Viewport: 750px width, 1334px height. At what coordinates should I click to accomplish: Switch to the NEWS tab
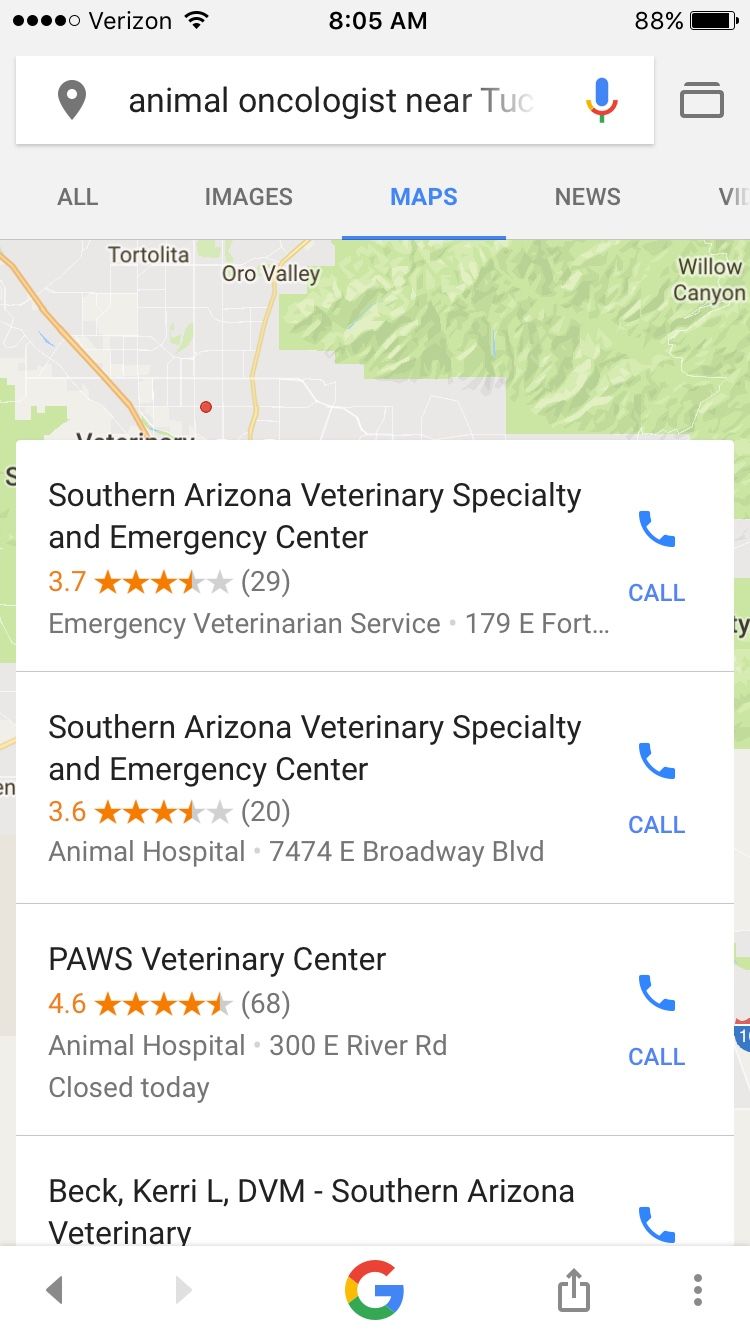pos(587,197)
